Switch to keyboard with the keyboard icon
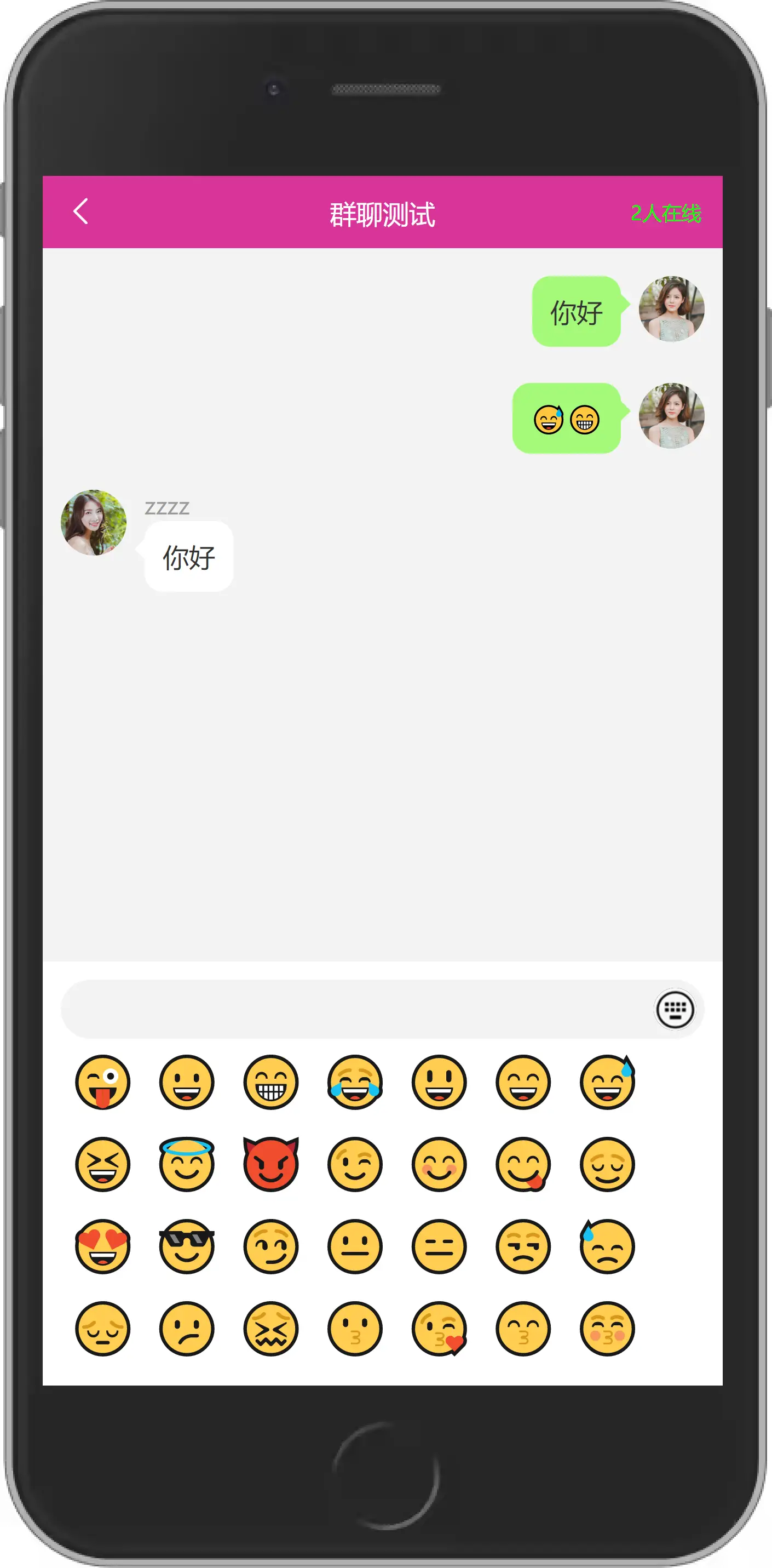Viewport: 772px width, 1568px height. pos(674,1009)
